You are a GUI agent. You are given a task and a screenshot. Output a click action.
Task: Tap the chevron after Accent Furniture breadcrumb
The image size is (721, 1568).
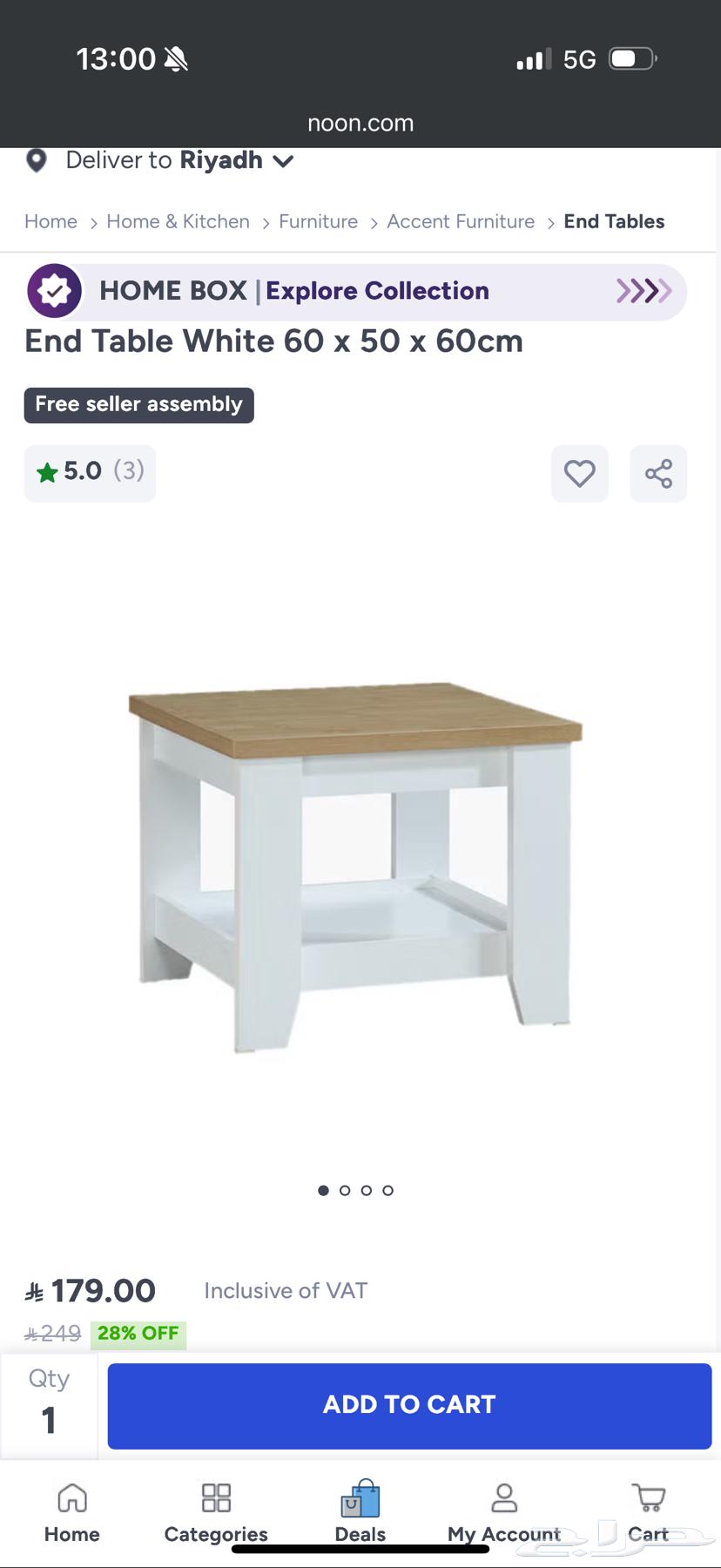[x=551, y=222]
